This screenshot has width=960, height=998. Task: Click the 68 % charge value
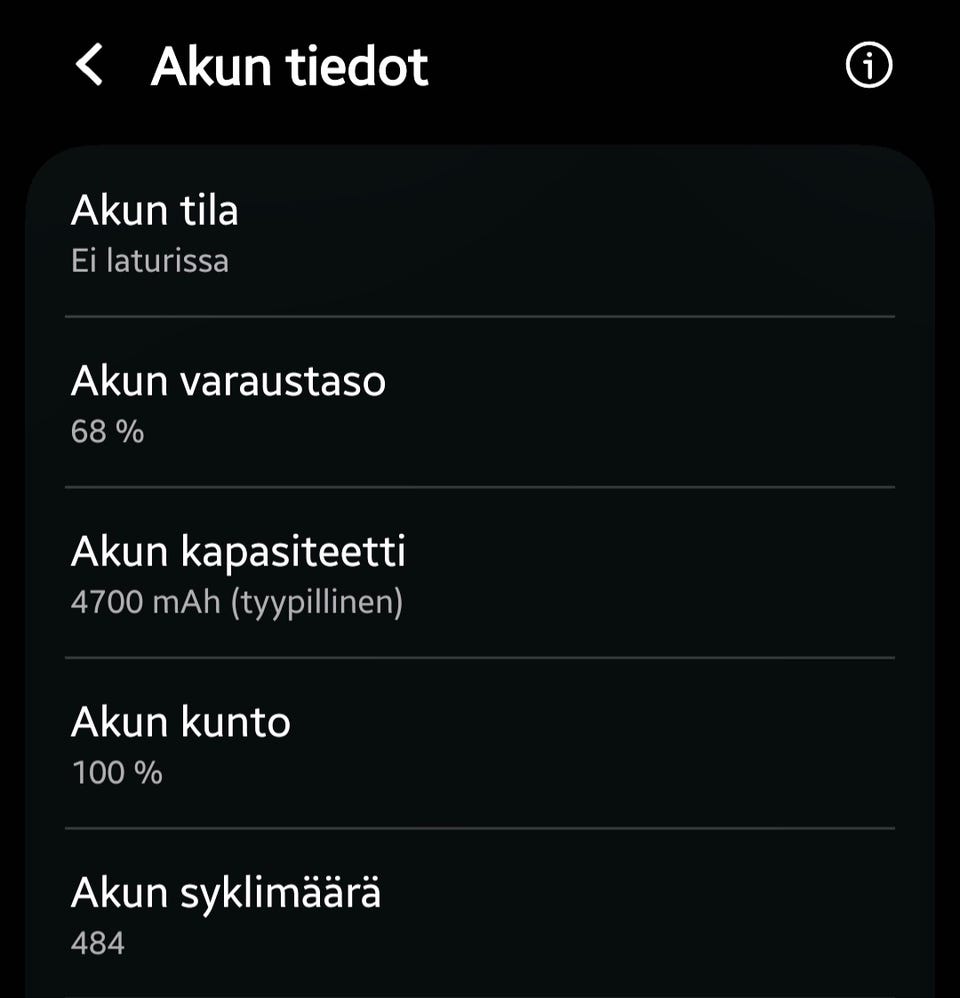pyautogui.click(x=108, y=432)
